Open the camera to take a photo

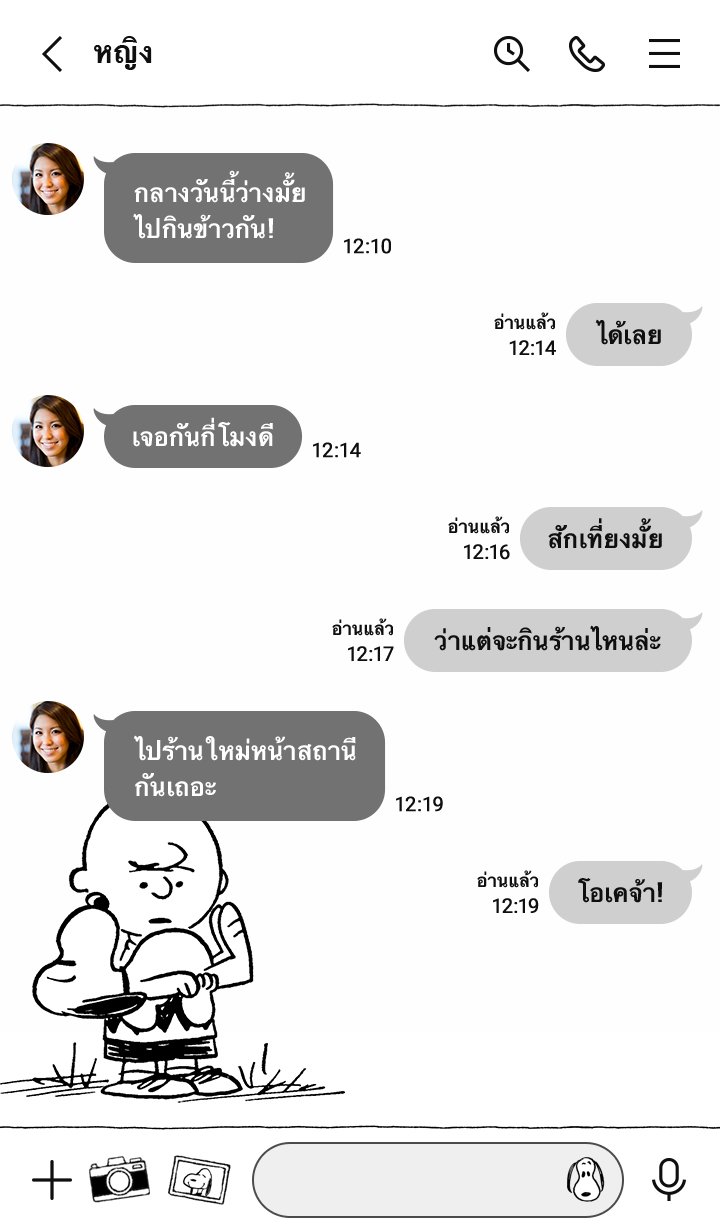(118, 1179)
